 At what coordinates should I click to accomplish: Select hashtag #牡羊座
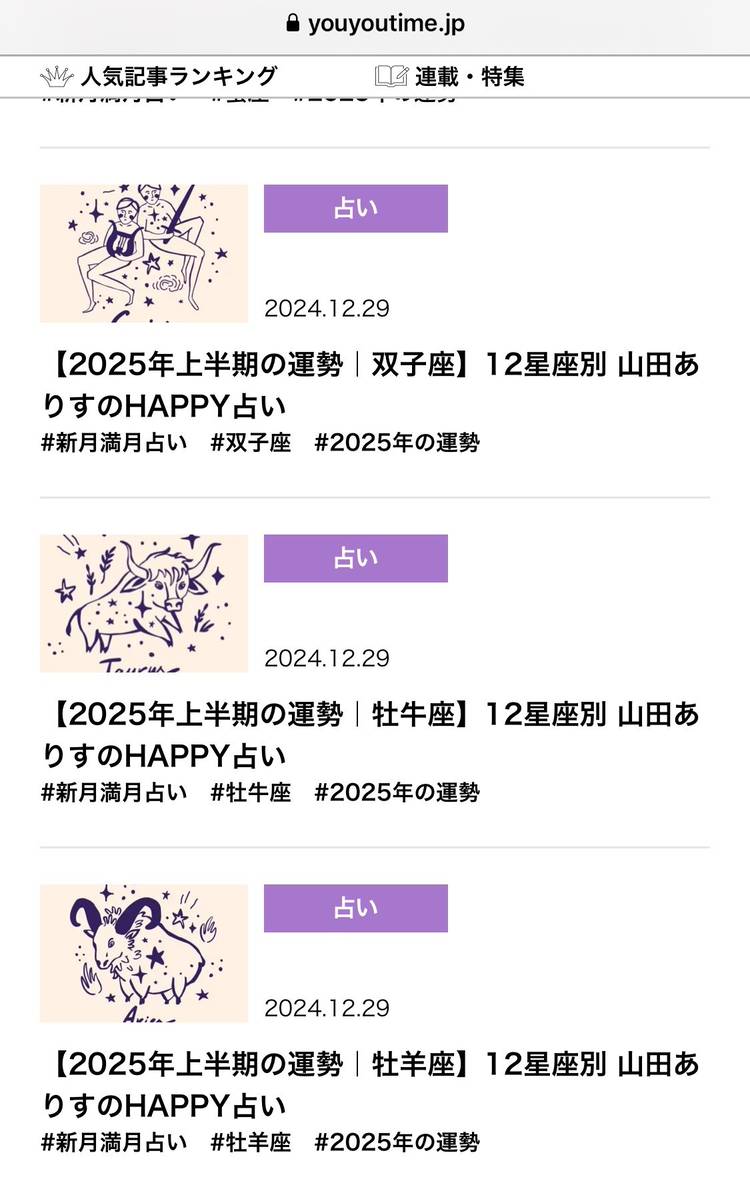pos(251,1142)
